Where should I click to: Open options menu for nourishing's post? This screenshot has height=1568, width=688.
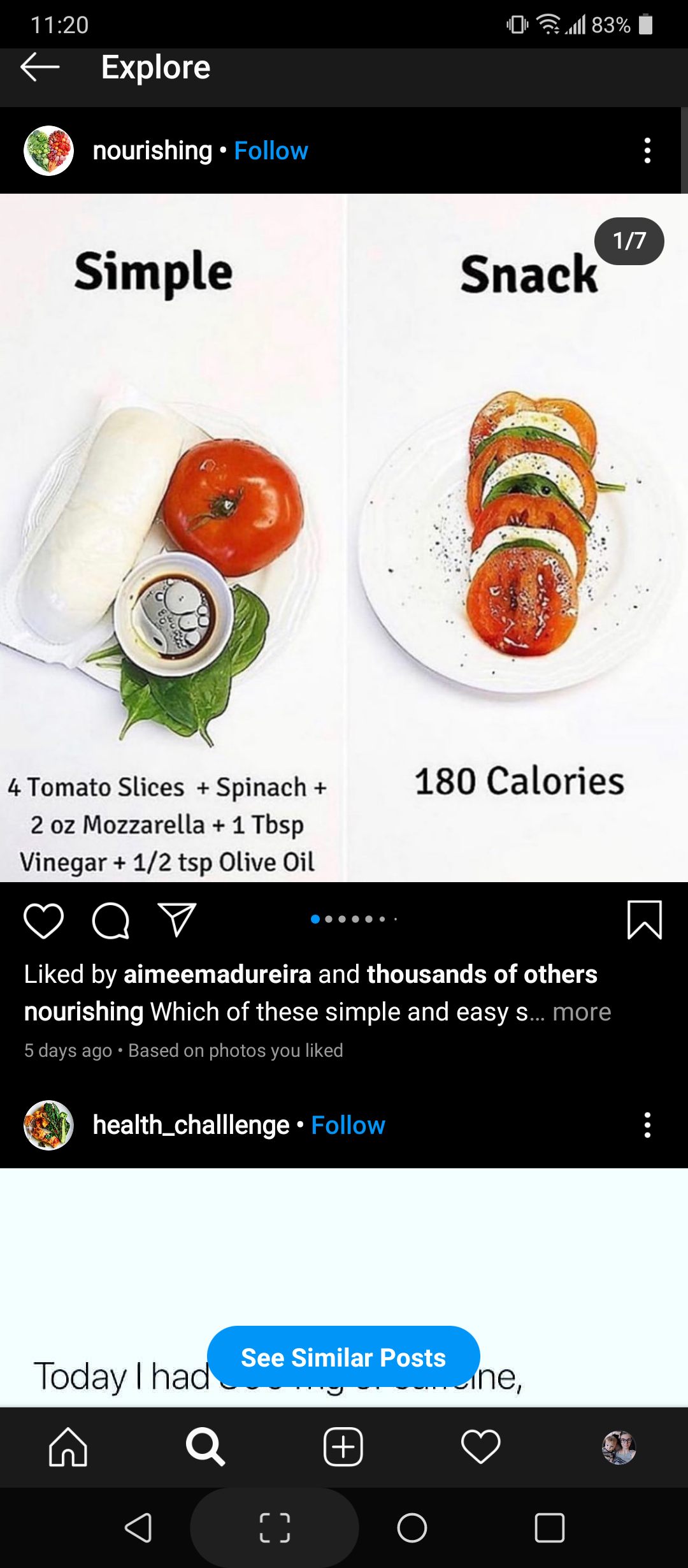[647, 151]
